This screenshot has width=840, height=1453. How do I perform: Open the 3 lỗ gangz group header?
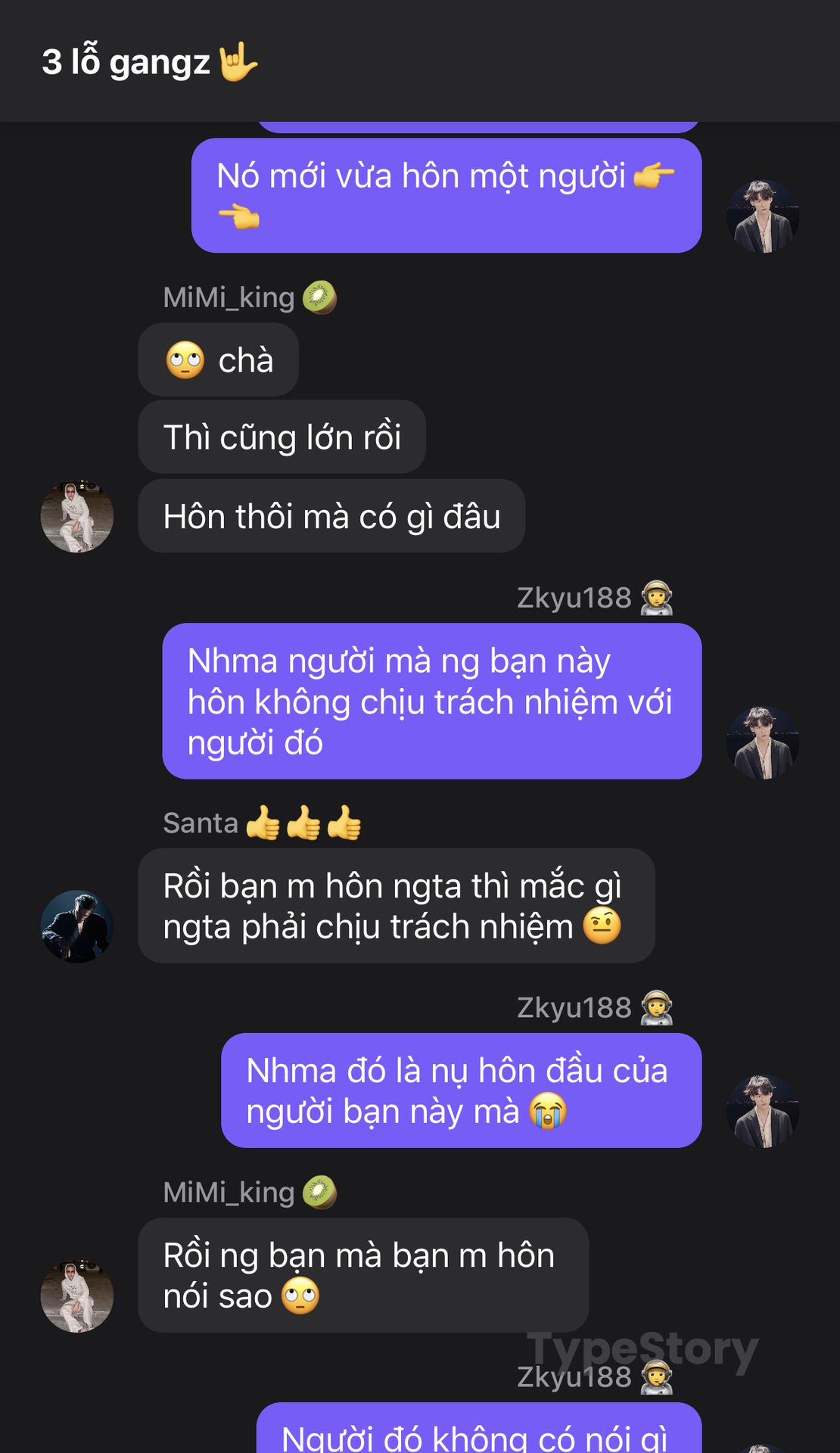coord(150,62)
